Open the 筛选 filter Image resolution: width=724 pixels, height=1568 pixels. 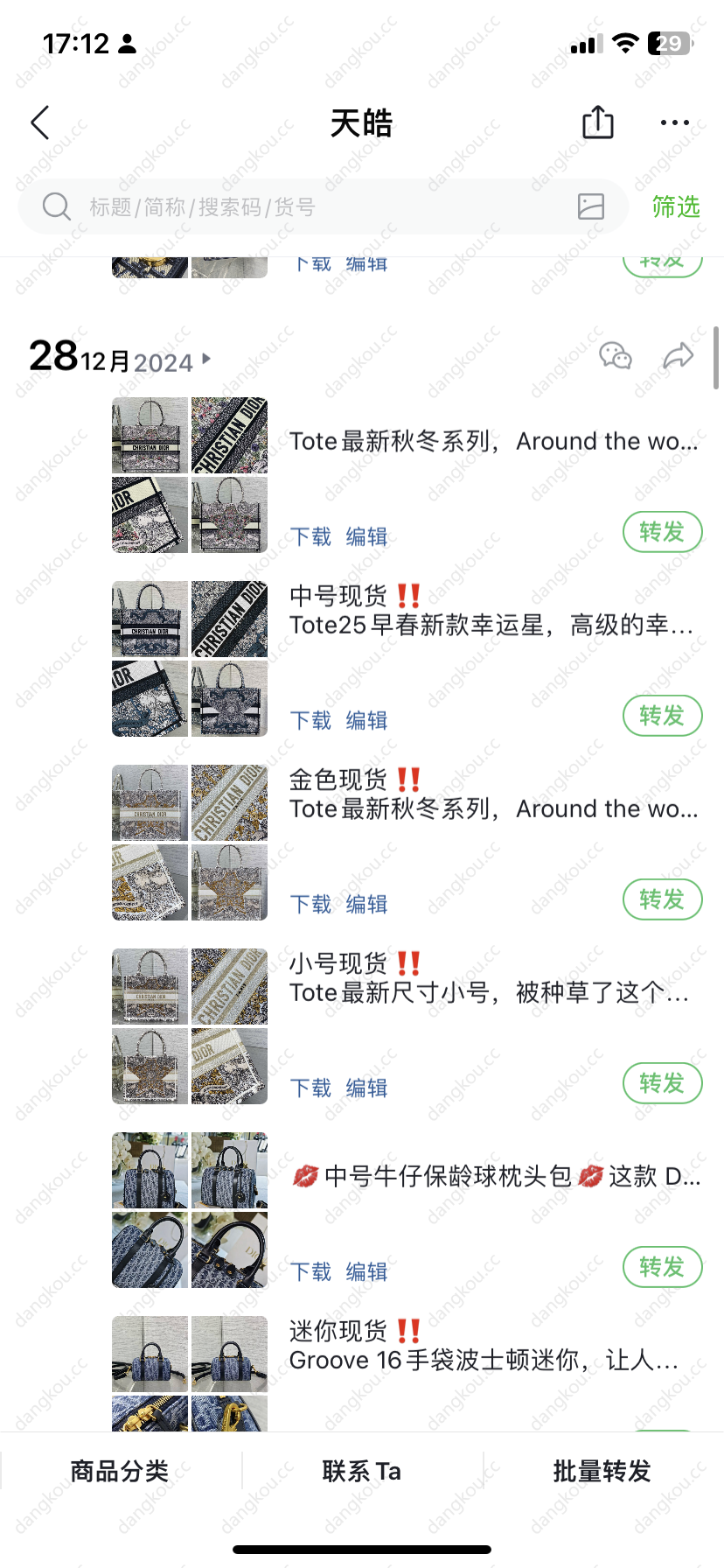(x=675, y=207)
